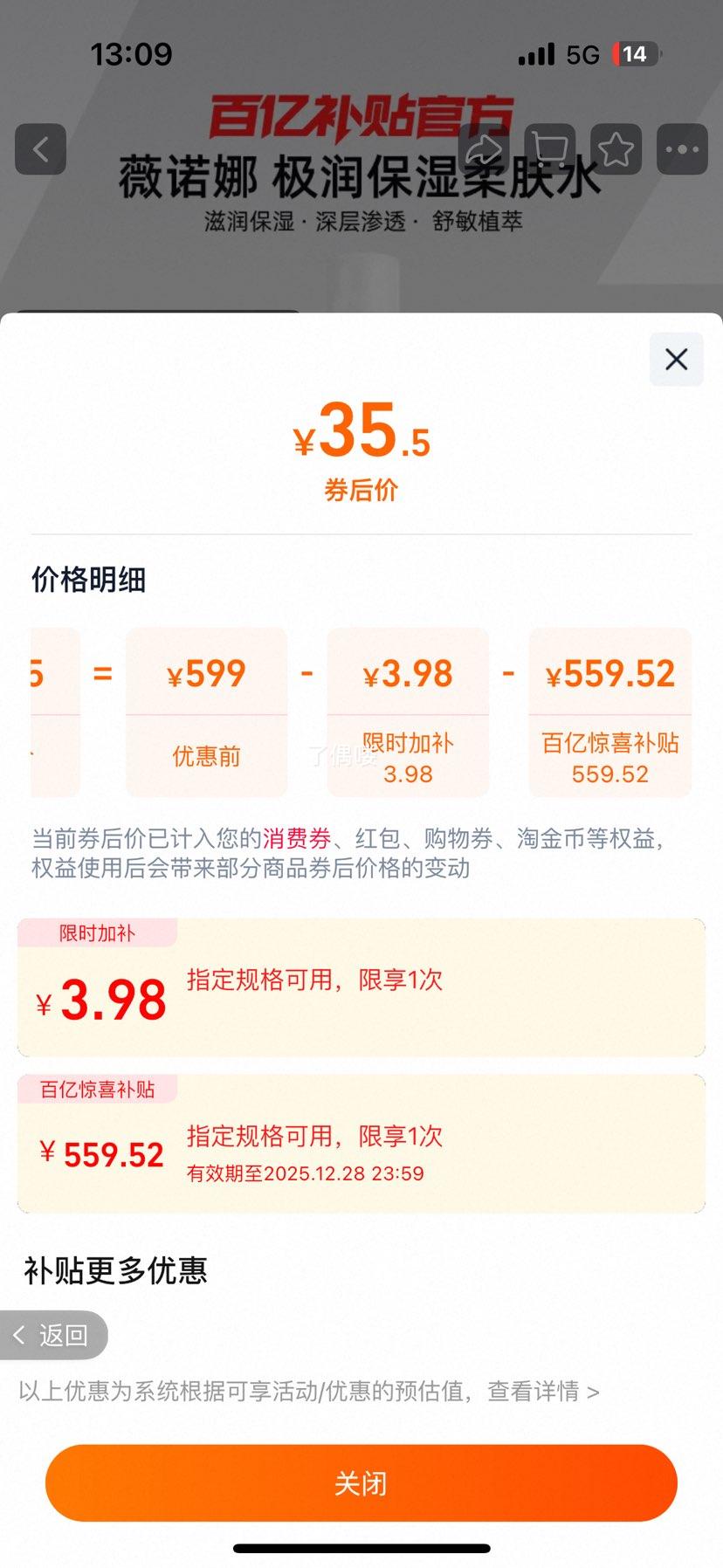The height and width of the screenshot is (1568, 723).
Task: Tap the 返回 back button
Action: pyautogui.click(x=54, y=1335)
